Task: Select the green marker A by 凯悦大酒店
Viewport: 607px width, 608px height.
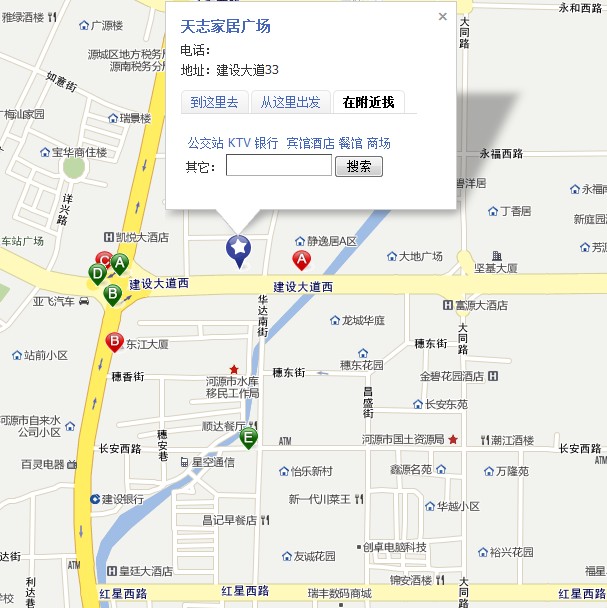Action: pyautogui.click(x=120, y=263)
